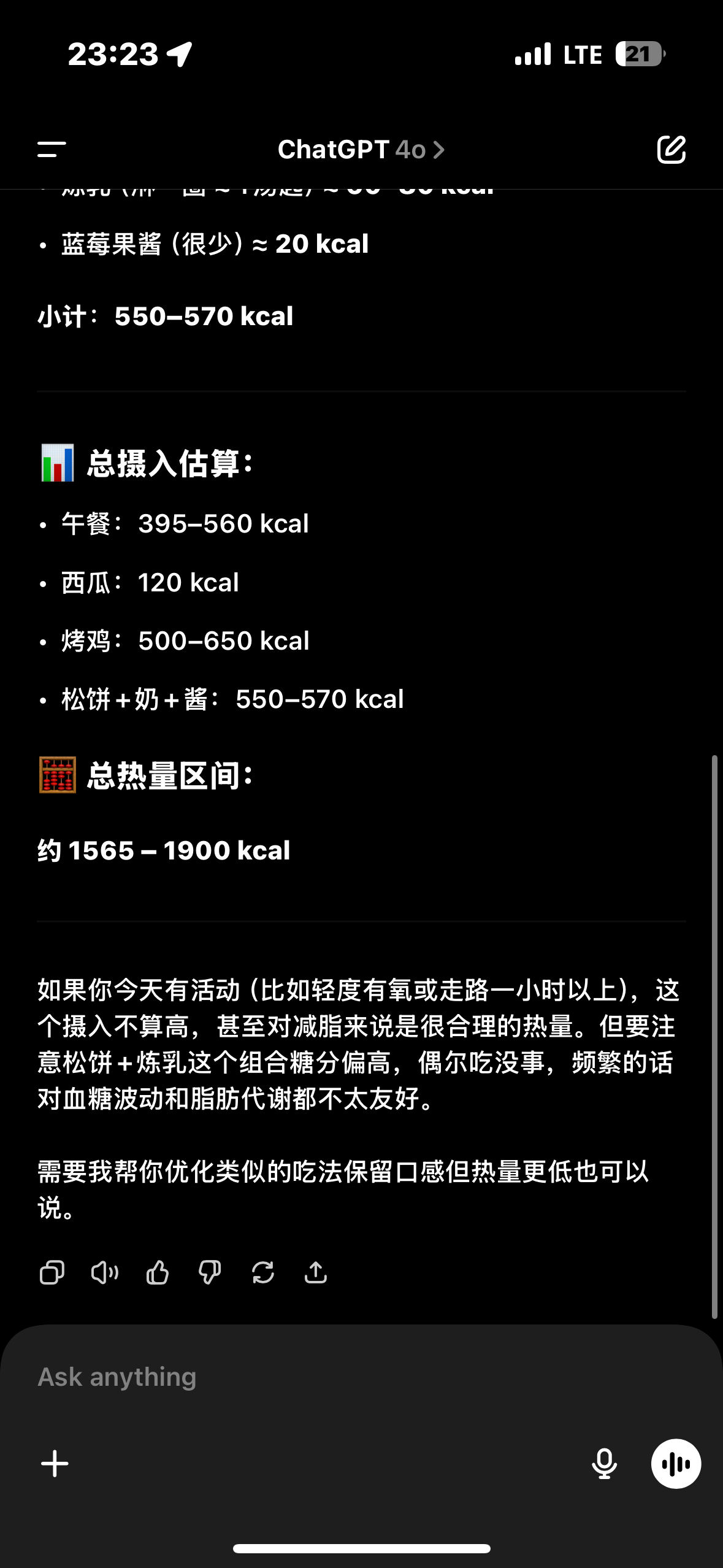Open the plus attachment menu
This screenshot has height=1568, width=723.
coord(55,1464)
